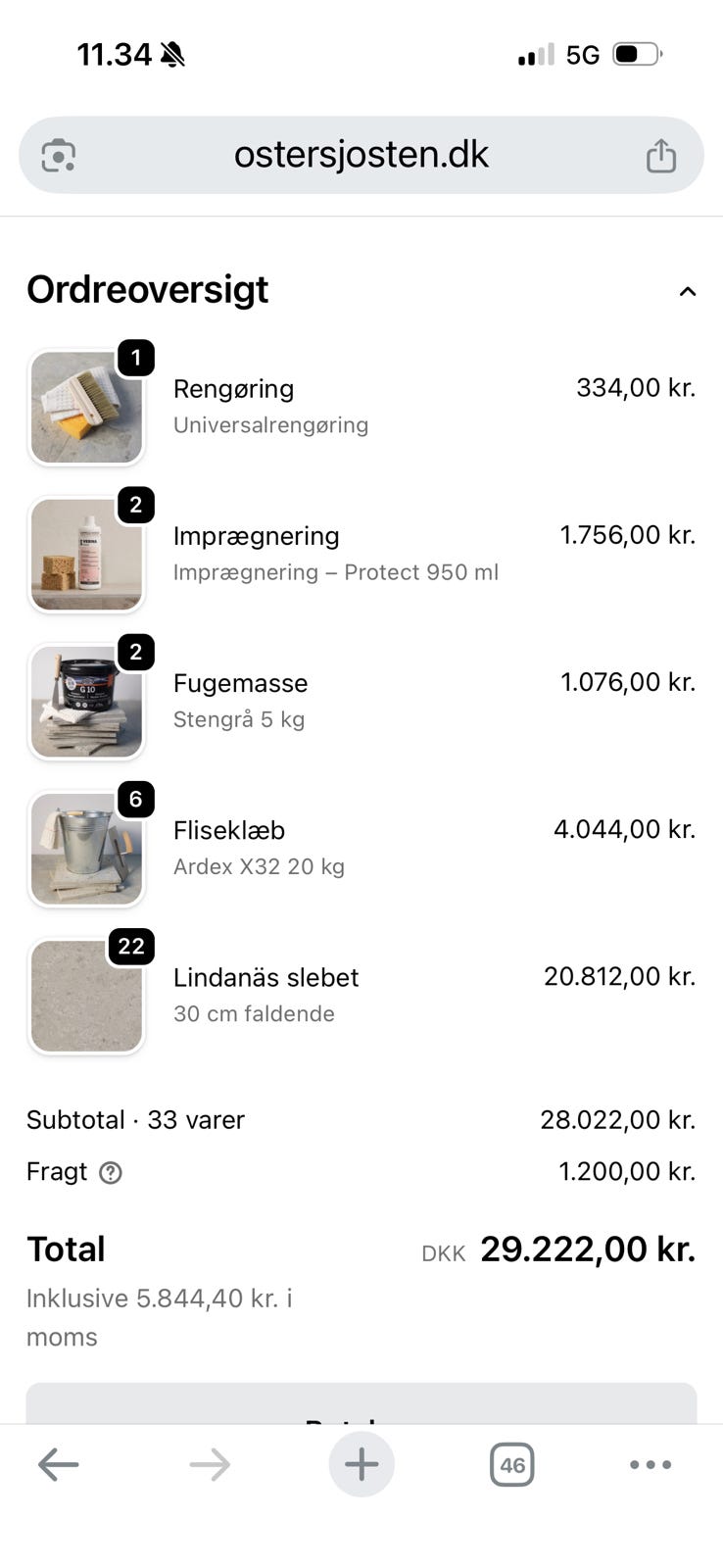Open the ostersjosten.dk address field
Image resolution: width=723 pixels, height=1568 pixels.
tap(361, 155)
